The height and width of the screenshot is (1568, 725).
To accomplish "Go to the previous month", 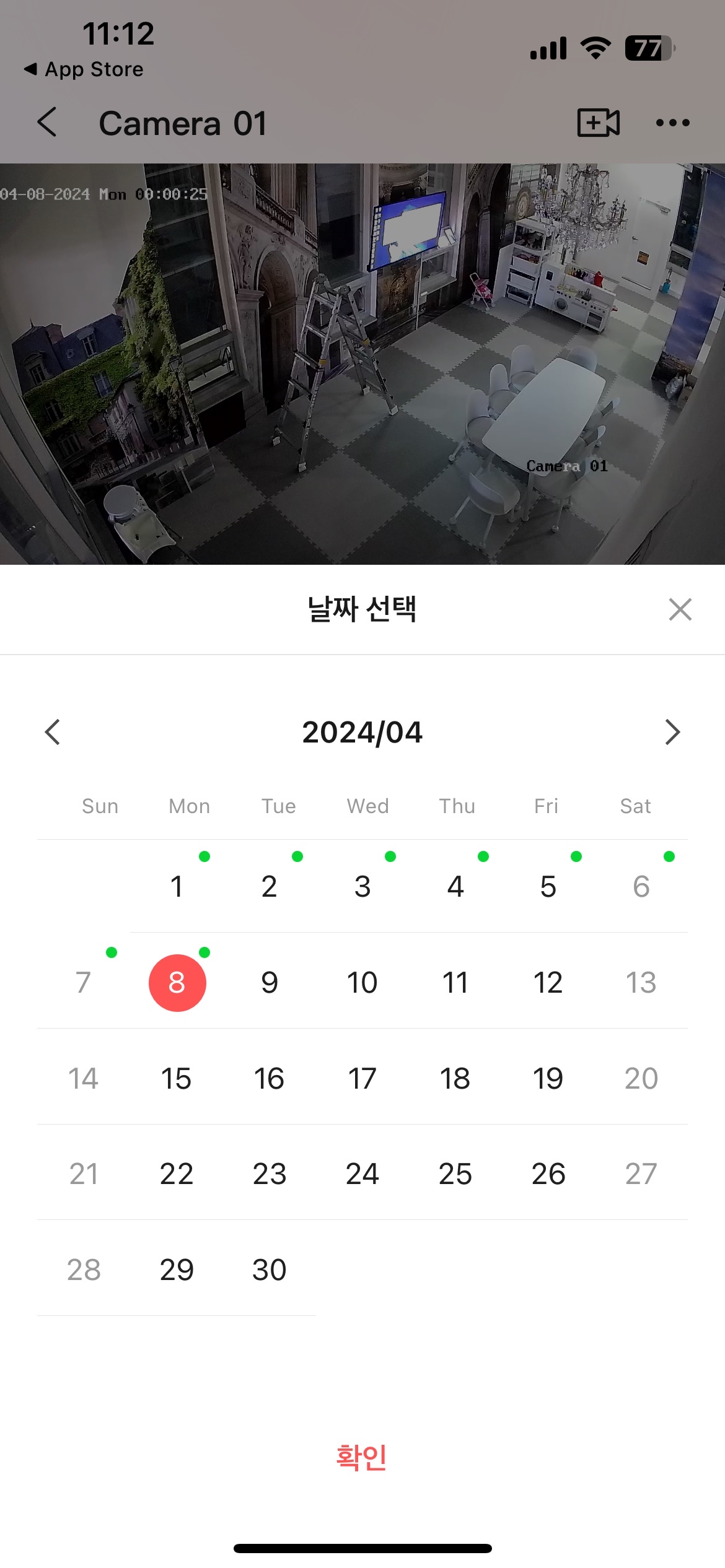I will [x=53, y=732].
